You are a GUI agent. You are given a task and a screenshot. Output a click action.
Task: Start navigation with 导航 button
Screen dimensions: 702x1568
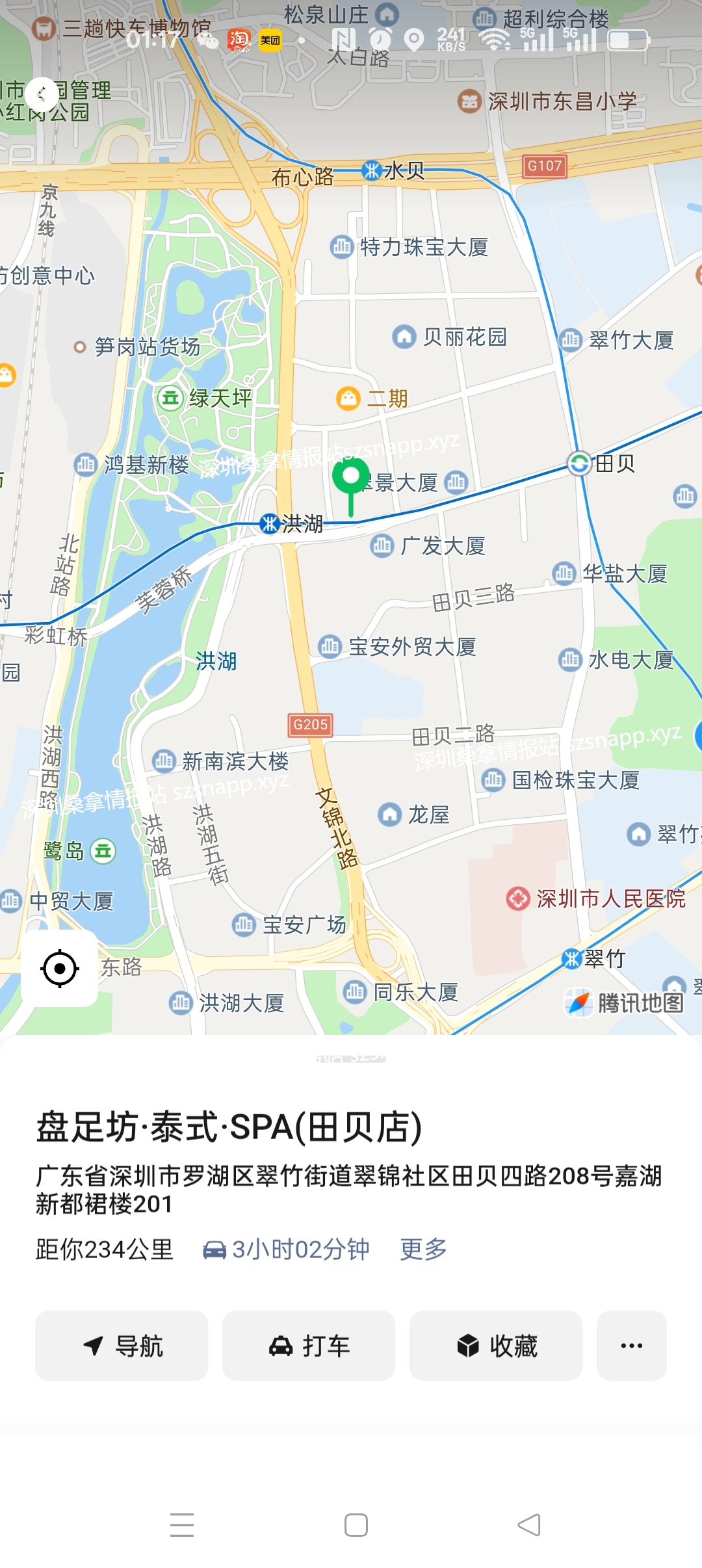click(x=122, y=1345)
